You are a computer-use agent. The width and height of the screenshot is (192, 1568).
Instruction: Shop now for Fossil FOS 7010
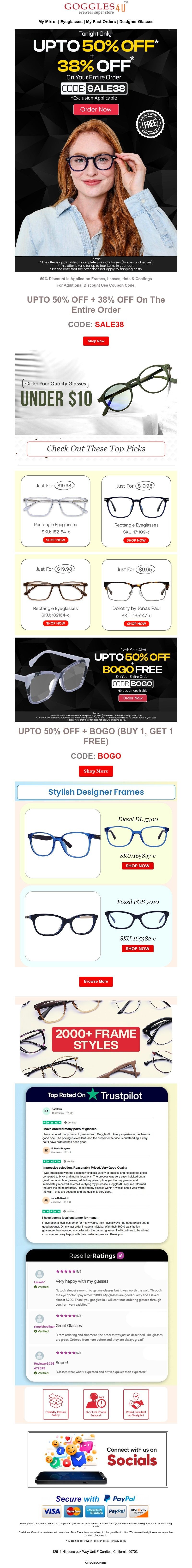(137, 948)
